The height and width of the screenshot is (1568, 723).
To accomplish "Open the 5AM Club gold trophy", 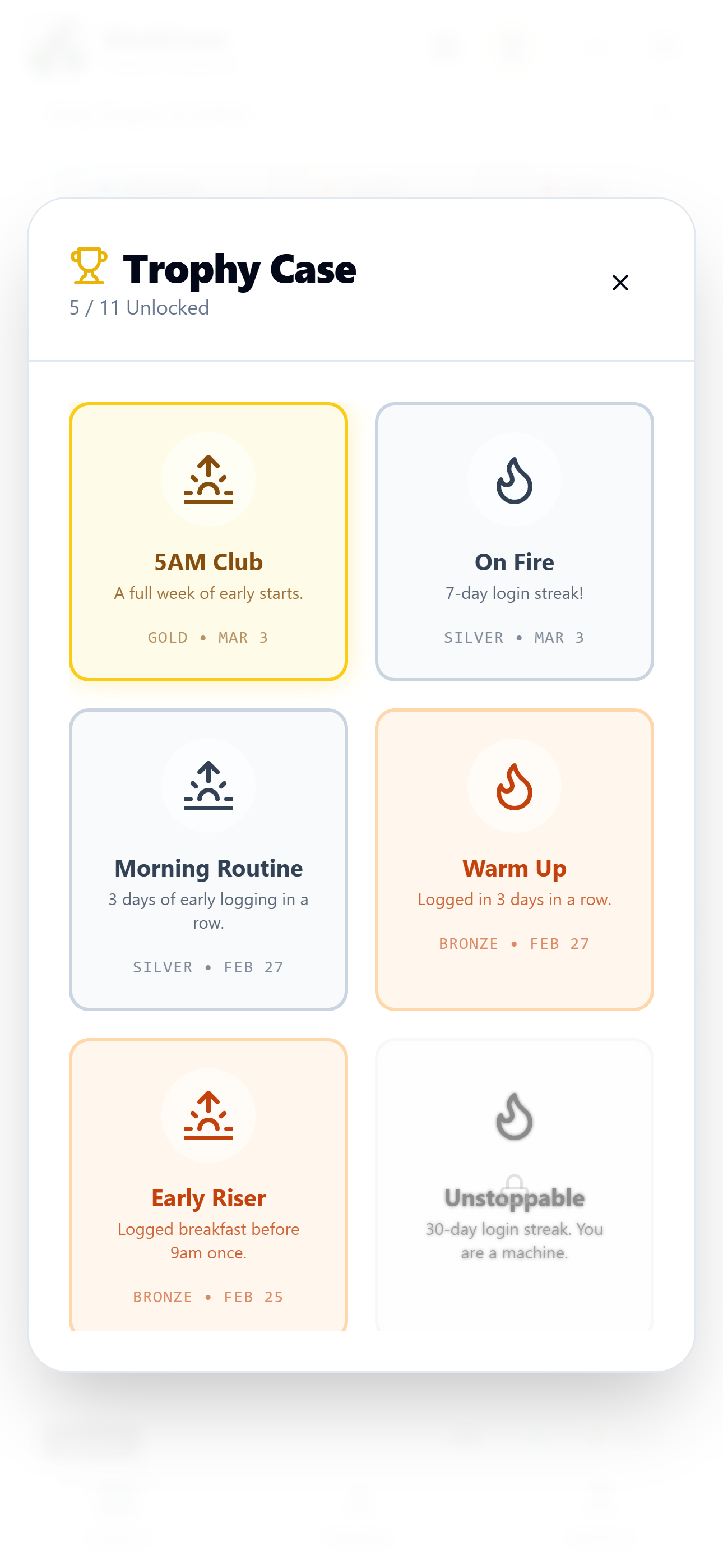I will (x=208, y=541).
